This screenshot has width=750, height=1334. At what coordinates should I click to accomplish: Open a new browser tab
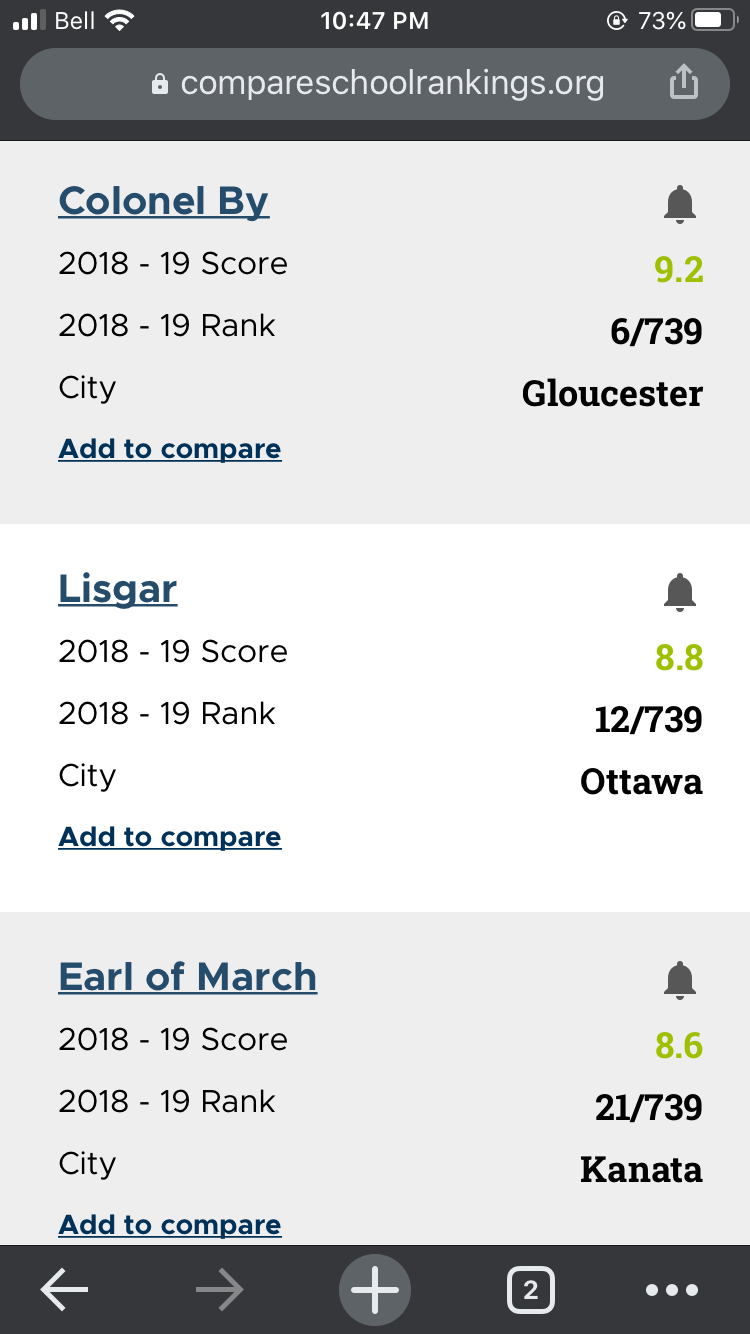(375, 1290)
